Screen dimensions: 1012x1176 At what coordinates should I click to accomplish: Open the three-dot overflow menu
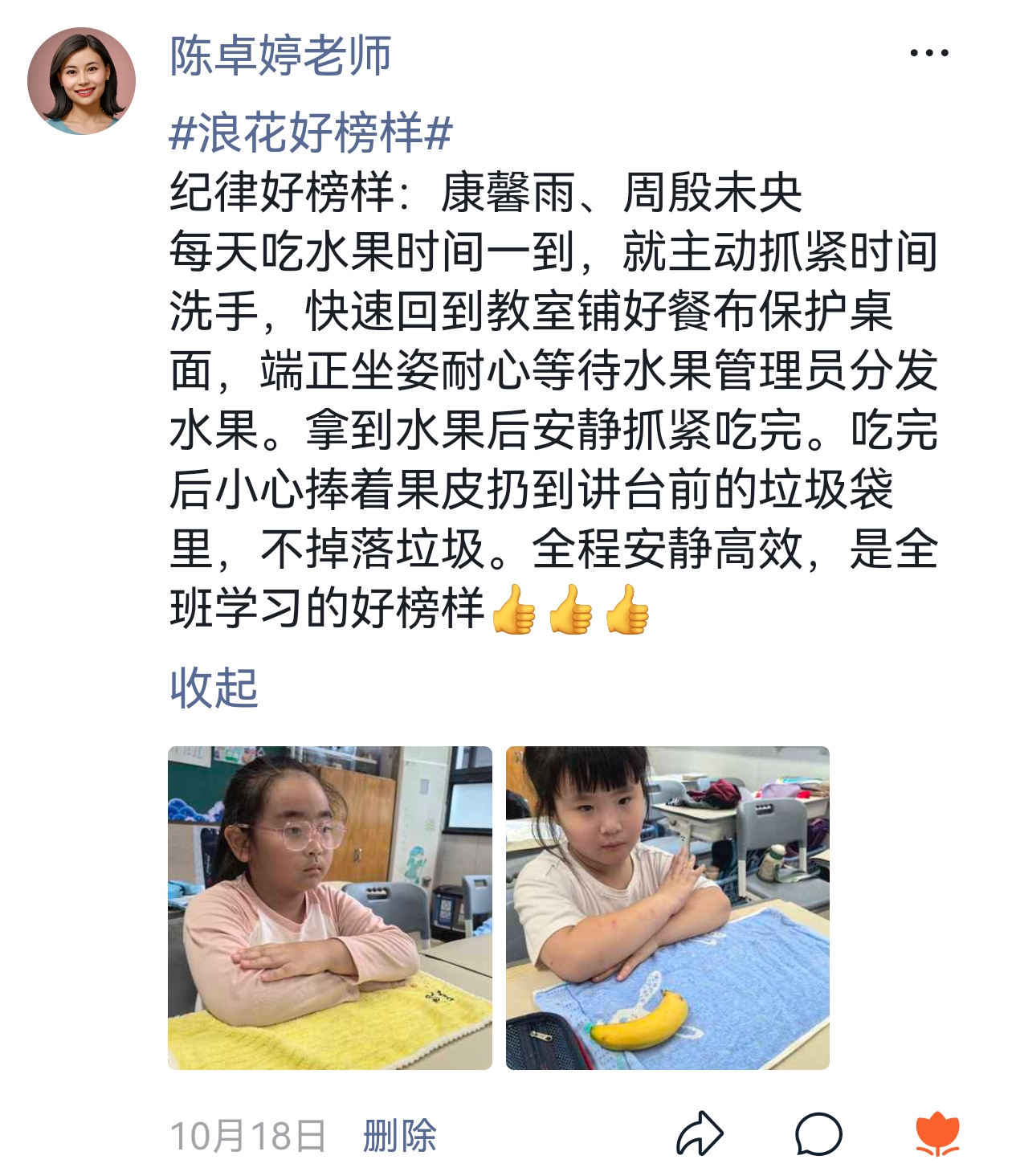[928, 54]
